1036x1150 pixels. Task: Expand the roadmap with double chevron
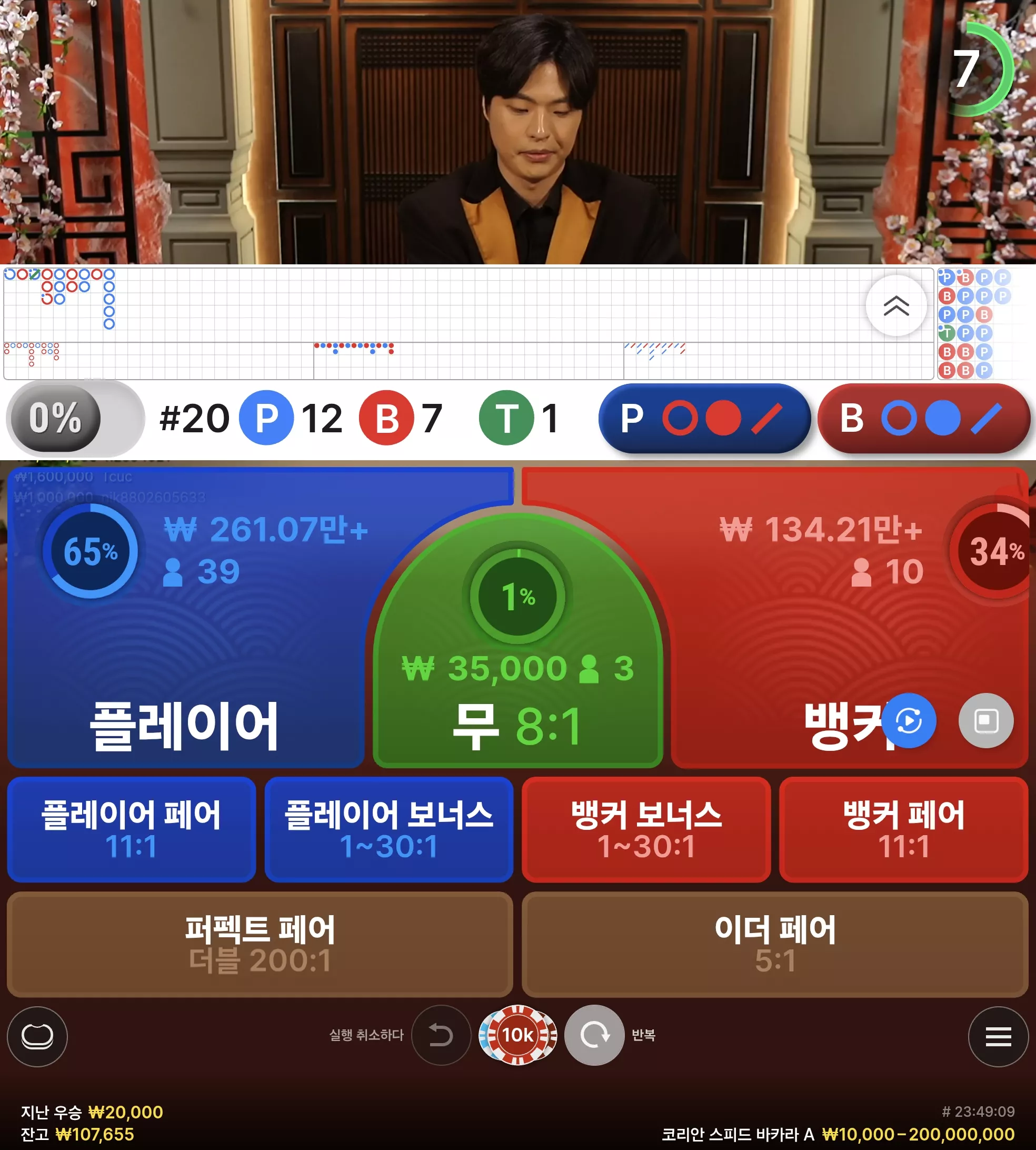[x=896, y=306]
